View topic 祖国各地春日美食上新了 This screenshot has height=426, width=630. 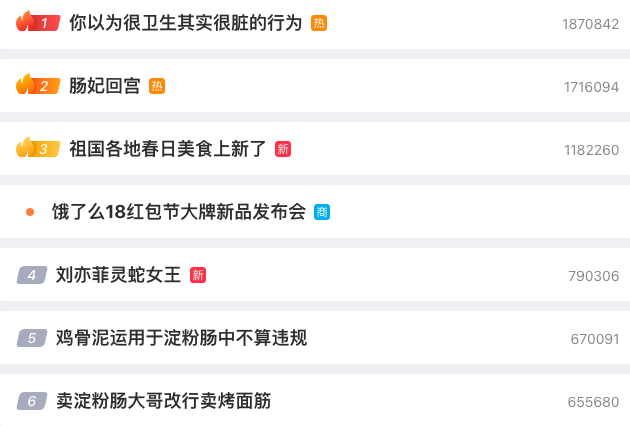click(x=167, y=149)
